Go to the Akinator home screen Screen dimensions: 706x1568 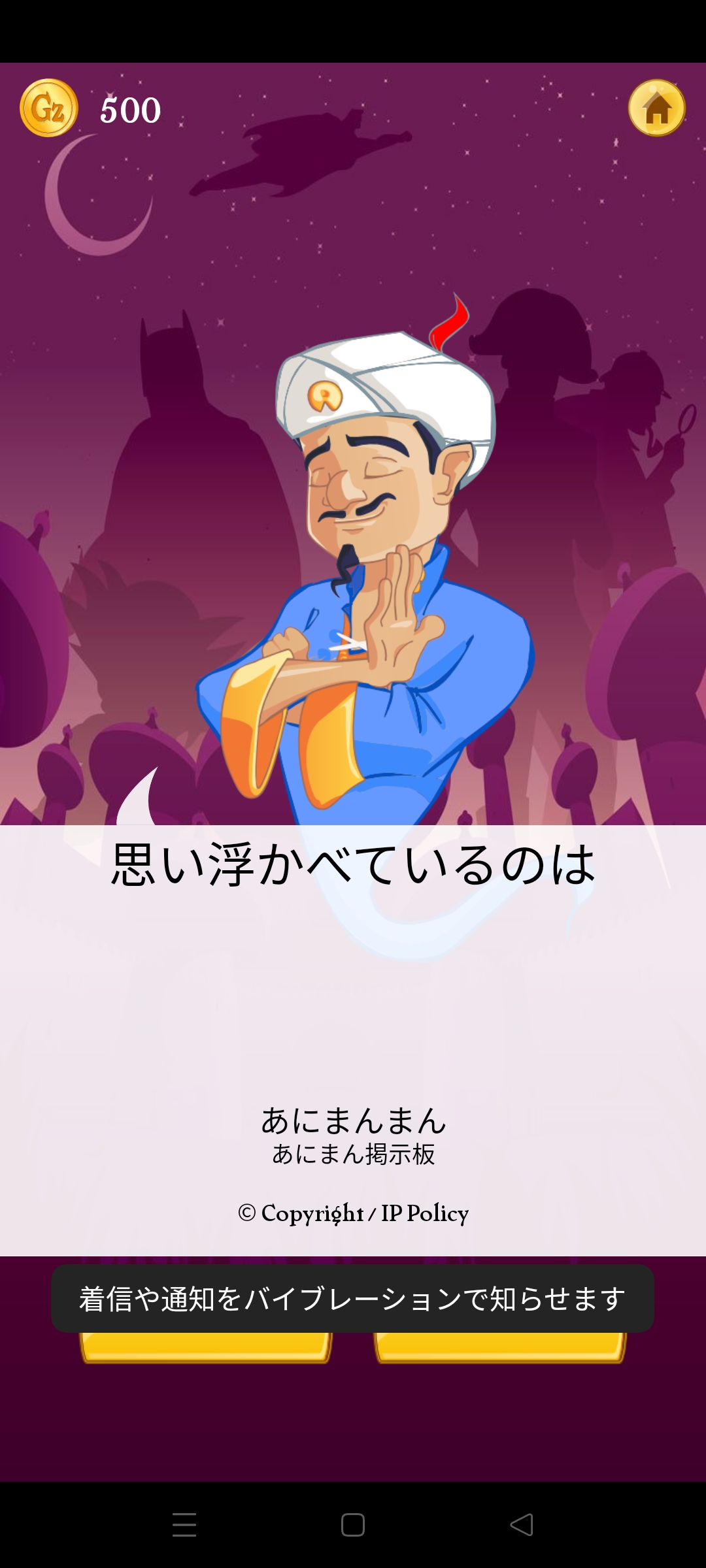pyautogui.click(x=657, y=108)
